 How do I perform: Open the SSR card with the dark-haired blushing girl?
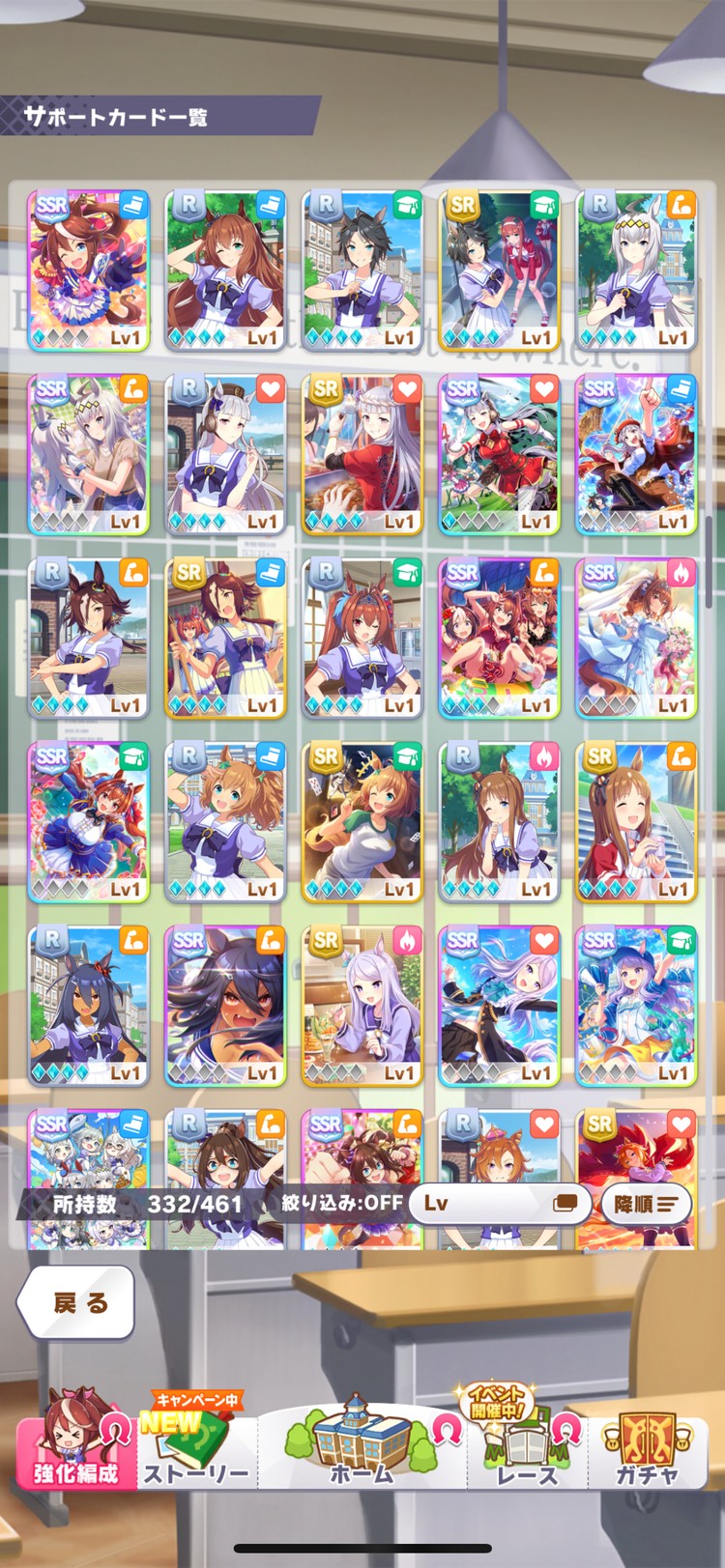click(x=225, y=1005)
